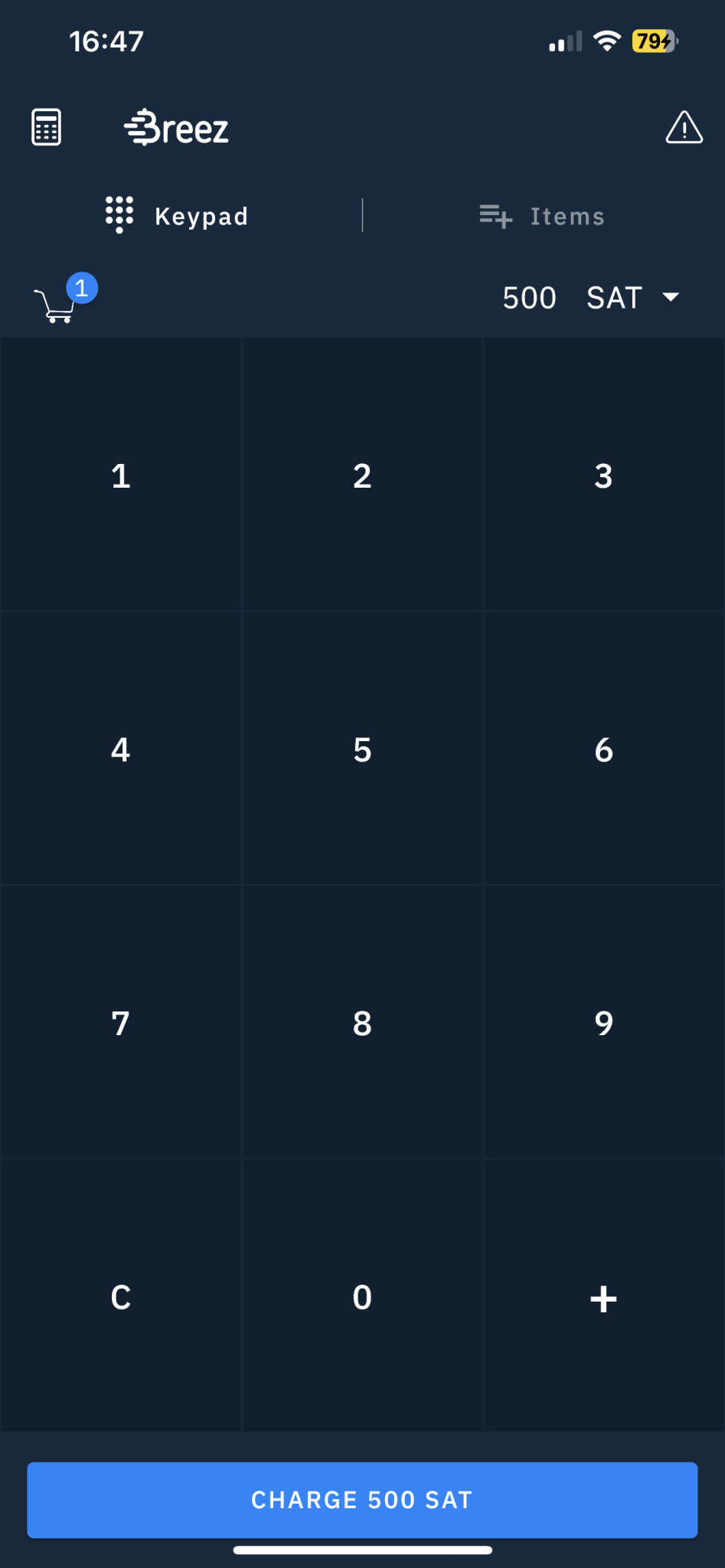Open the calculator menu icon

(x=46, y=127)
